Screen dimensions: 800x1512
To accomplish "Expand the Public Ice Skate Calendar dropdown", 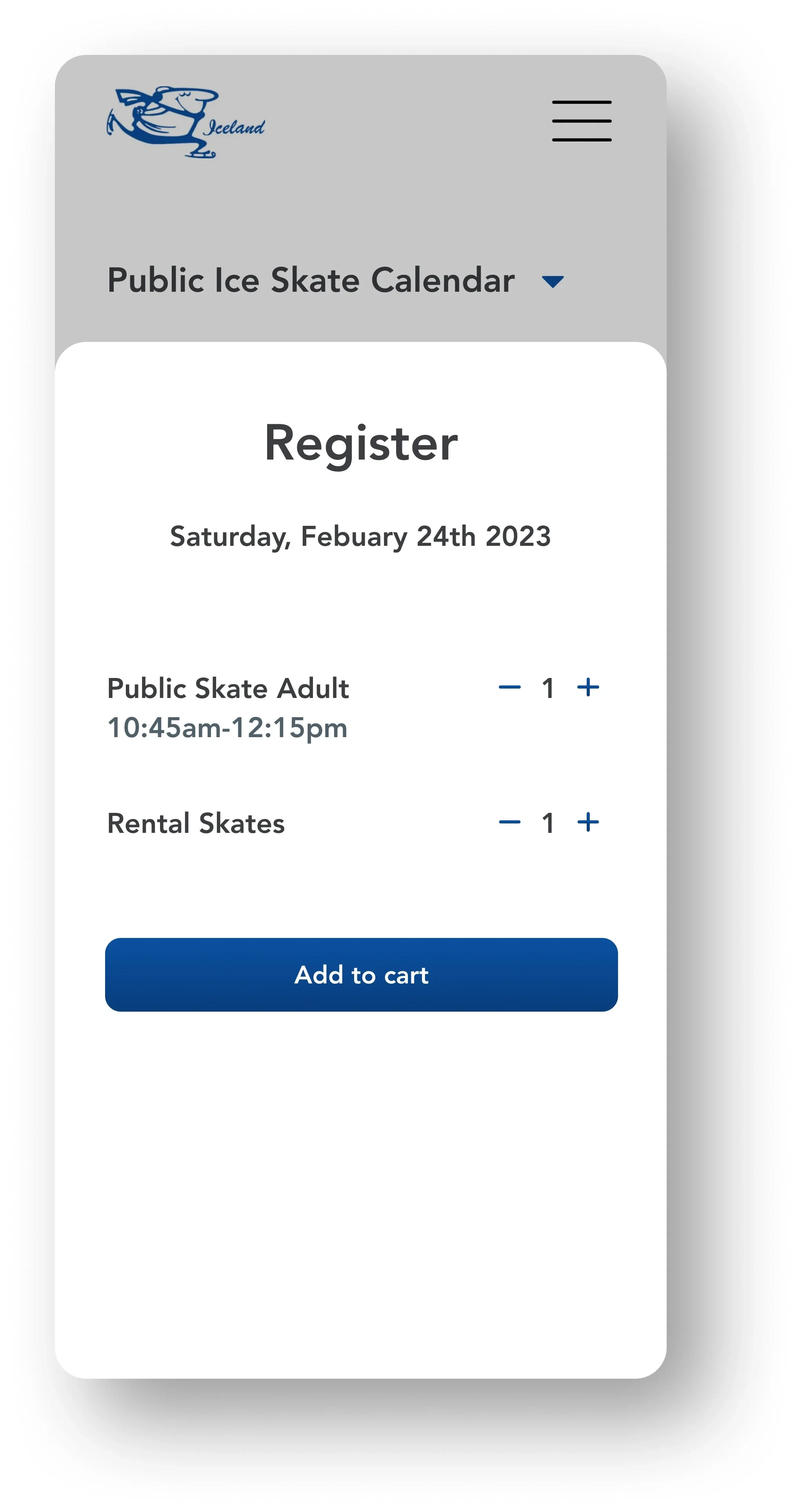I will 553,282.
